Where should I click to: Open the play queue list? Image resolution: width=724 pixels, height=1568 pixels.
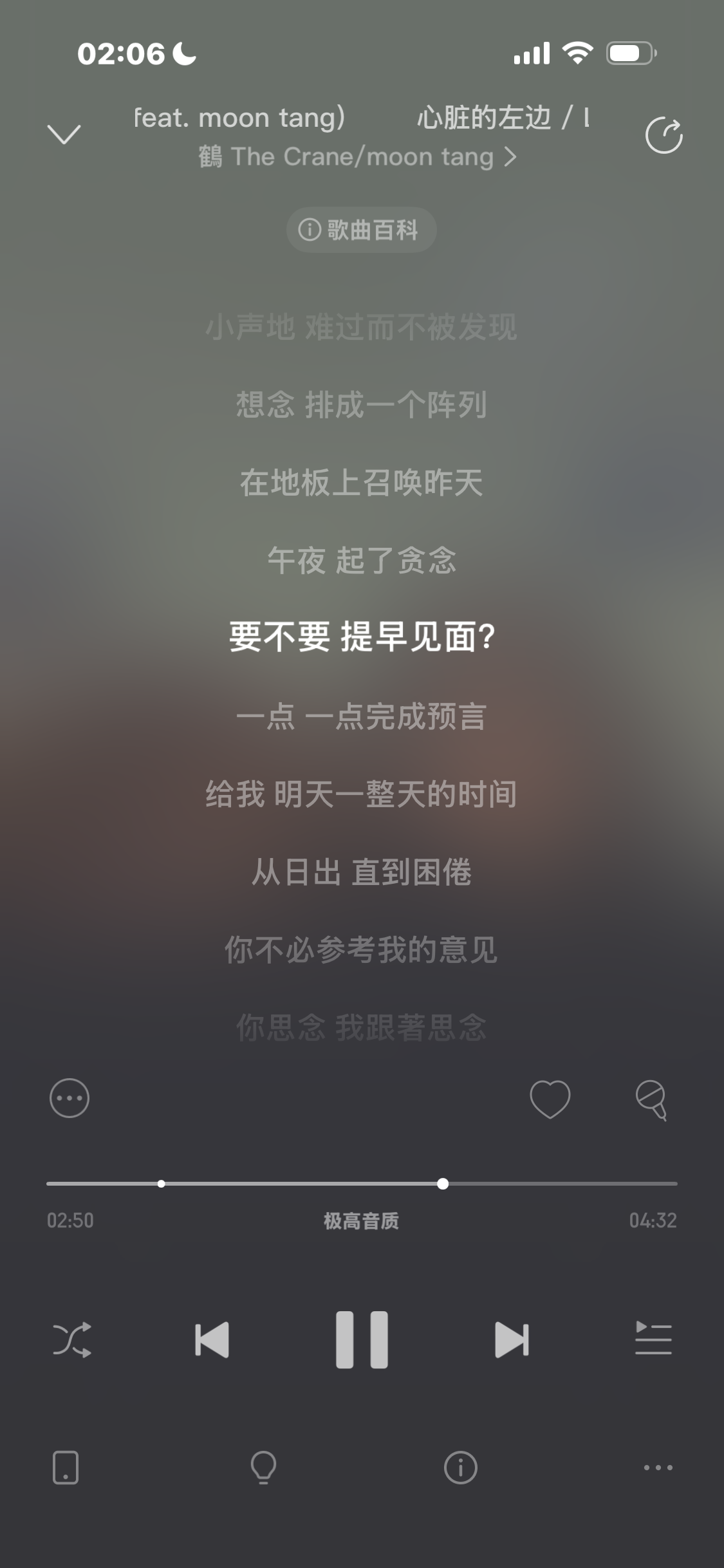tap(653, 1339)
